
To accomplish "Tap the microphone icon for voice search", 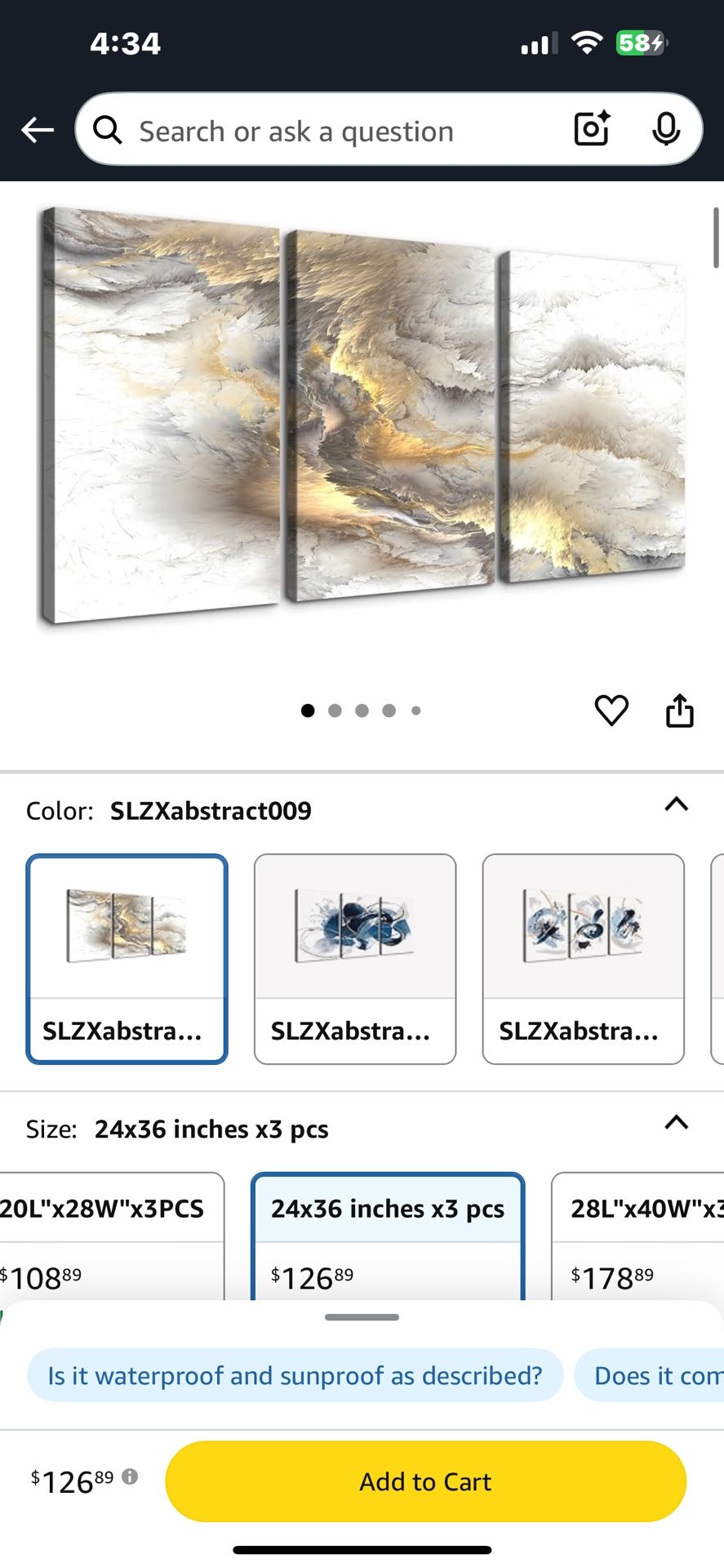I will point(668,129).
